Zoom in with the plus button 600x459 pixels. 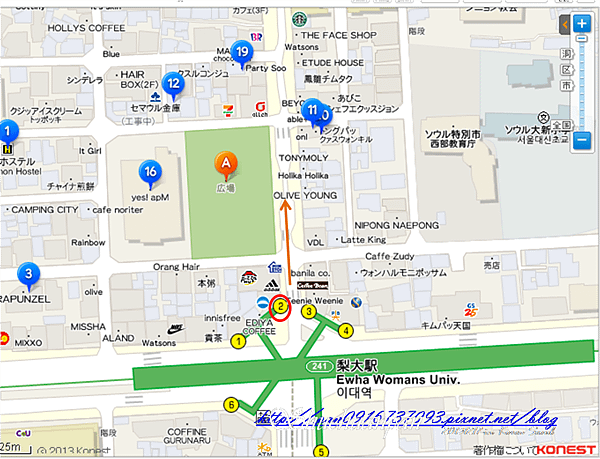pos(582,22)
